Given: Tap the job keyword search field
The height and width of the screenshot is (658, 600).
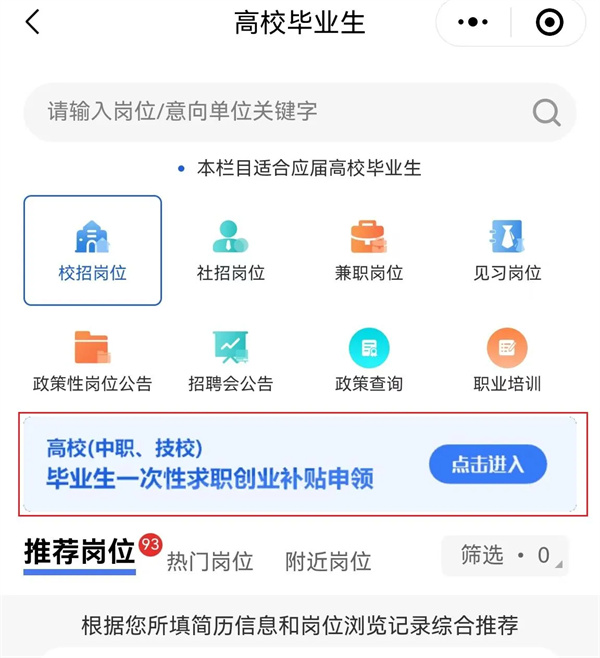Looking at the screenshot, I should coord(280,111).
